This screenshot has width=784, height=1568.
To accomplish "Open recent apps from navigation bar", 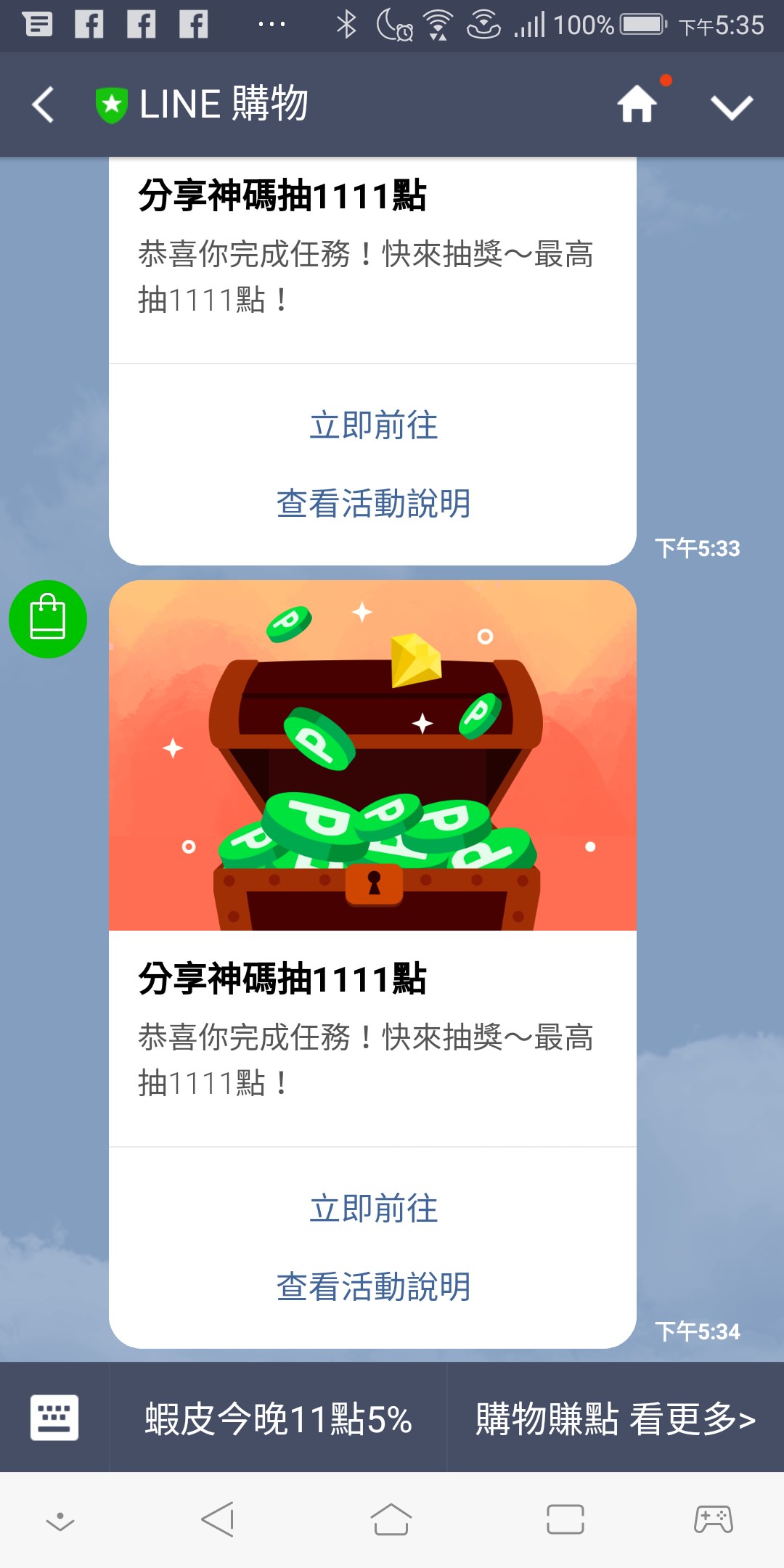I will coord(565,1519).
